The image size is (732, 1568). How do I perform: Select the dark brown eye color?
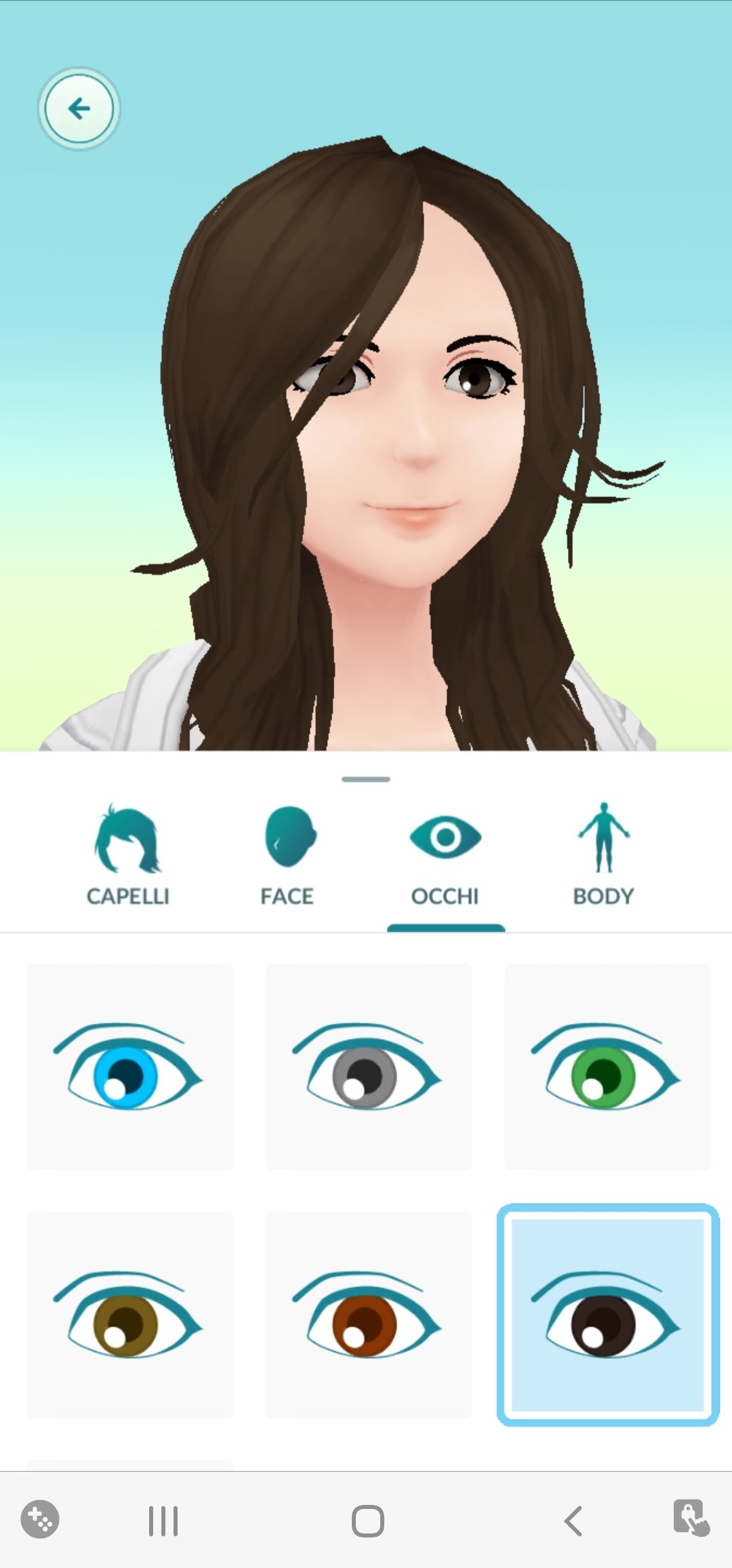pyautogui.click(x=607, y=1315)
